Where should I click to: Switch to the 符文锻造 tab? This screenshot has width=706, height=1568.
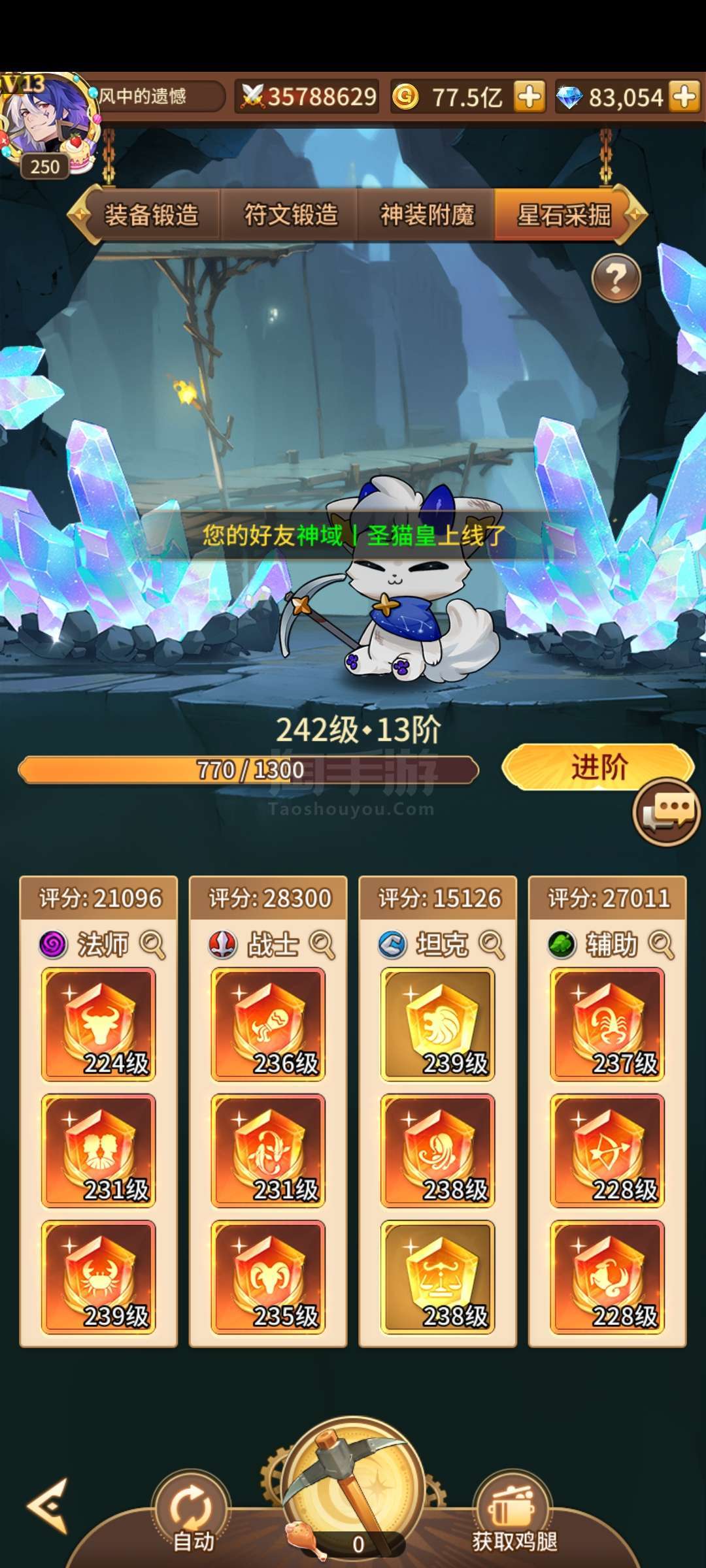290,215
